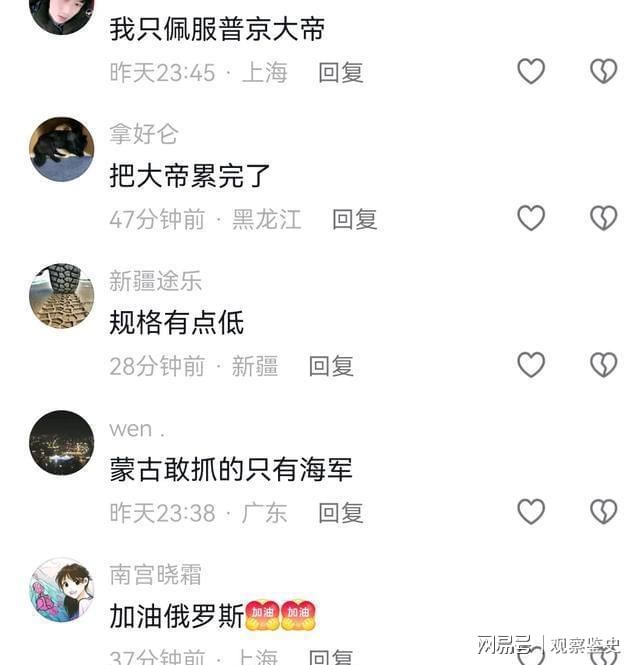Screen dimensions: 640x665
Task: Like 拿好仑's comment
Action: 531,218
